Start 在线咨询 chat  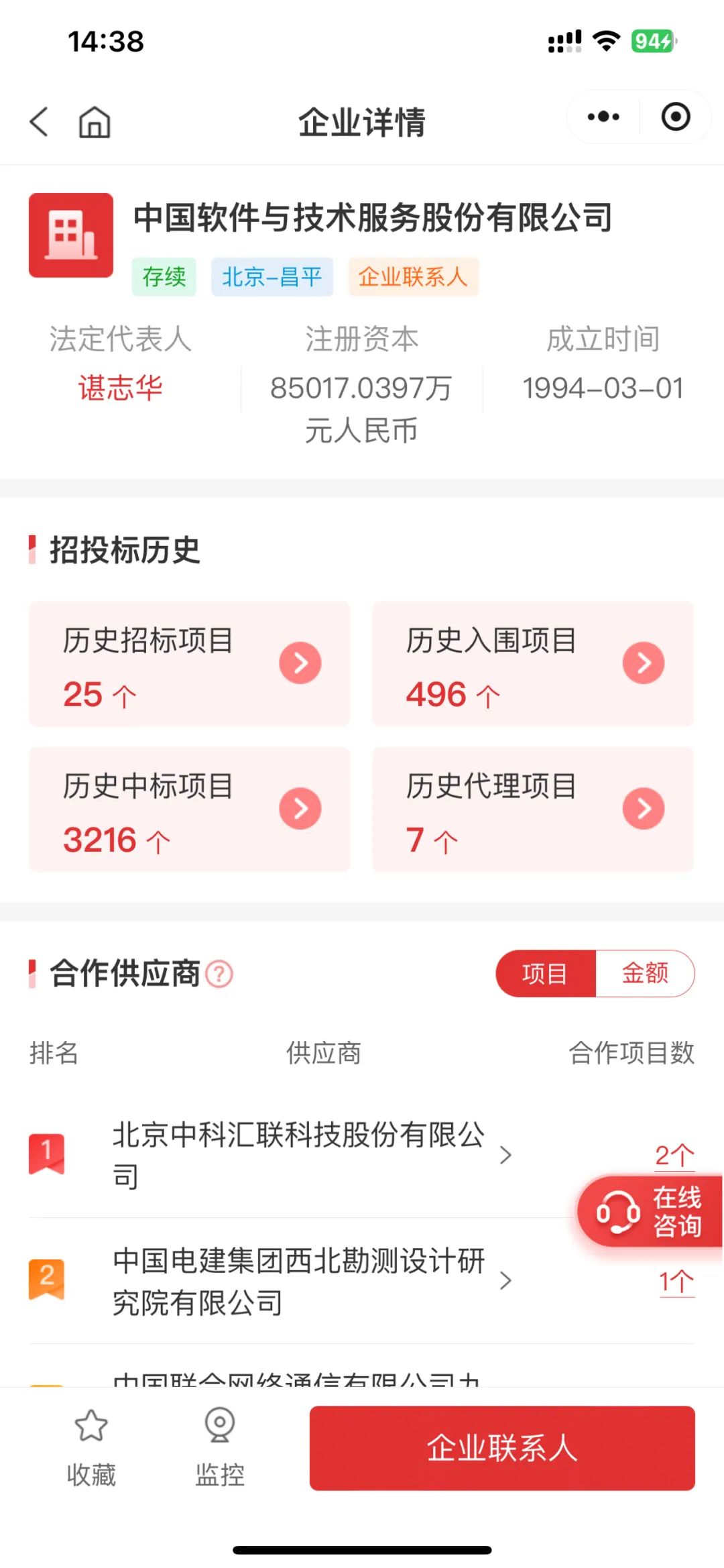click(649, 1211)
